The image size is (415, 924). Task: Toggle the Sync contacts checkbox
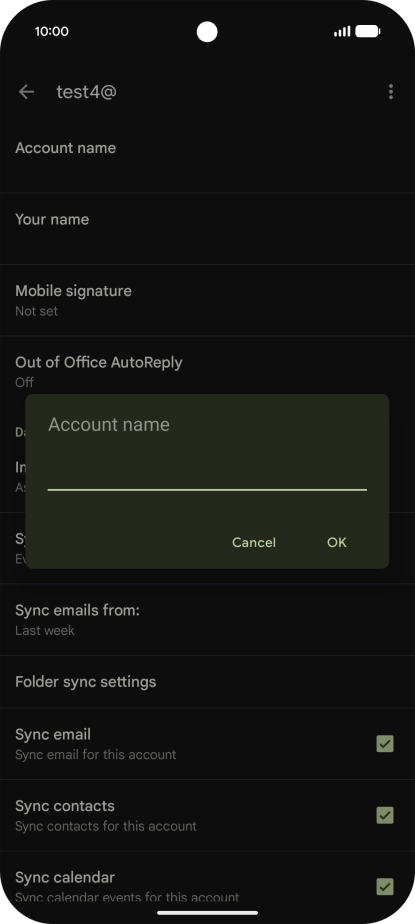pos(385,815)
